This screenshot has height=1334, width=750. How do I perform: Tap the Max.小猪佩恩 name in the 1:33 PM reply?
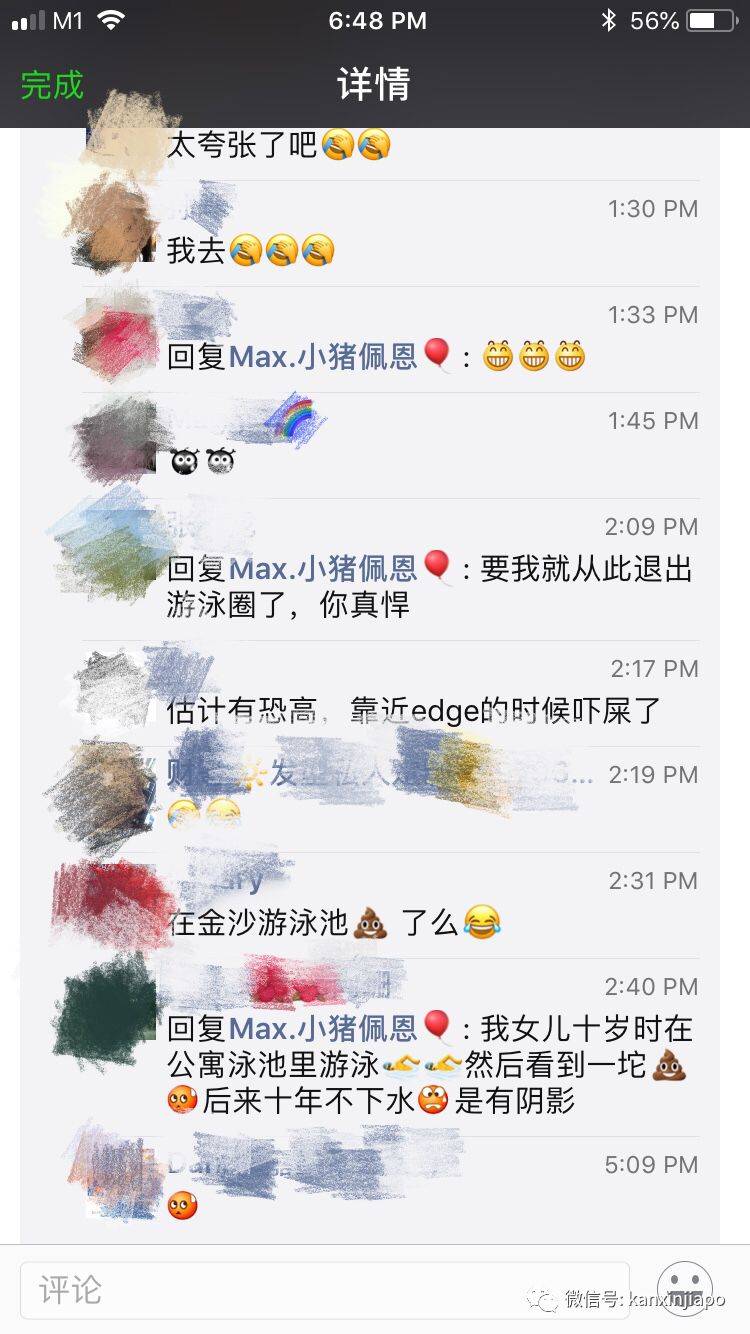tap(323, 356)
